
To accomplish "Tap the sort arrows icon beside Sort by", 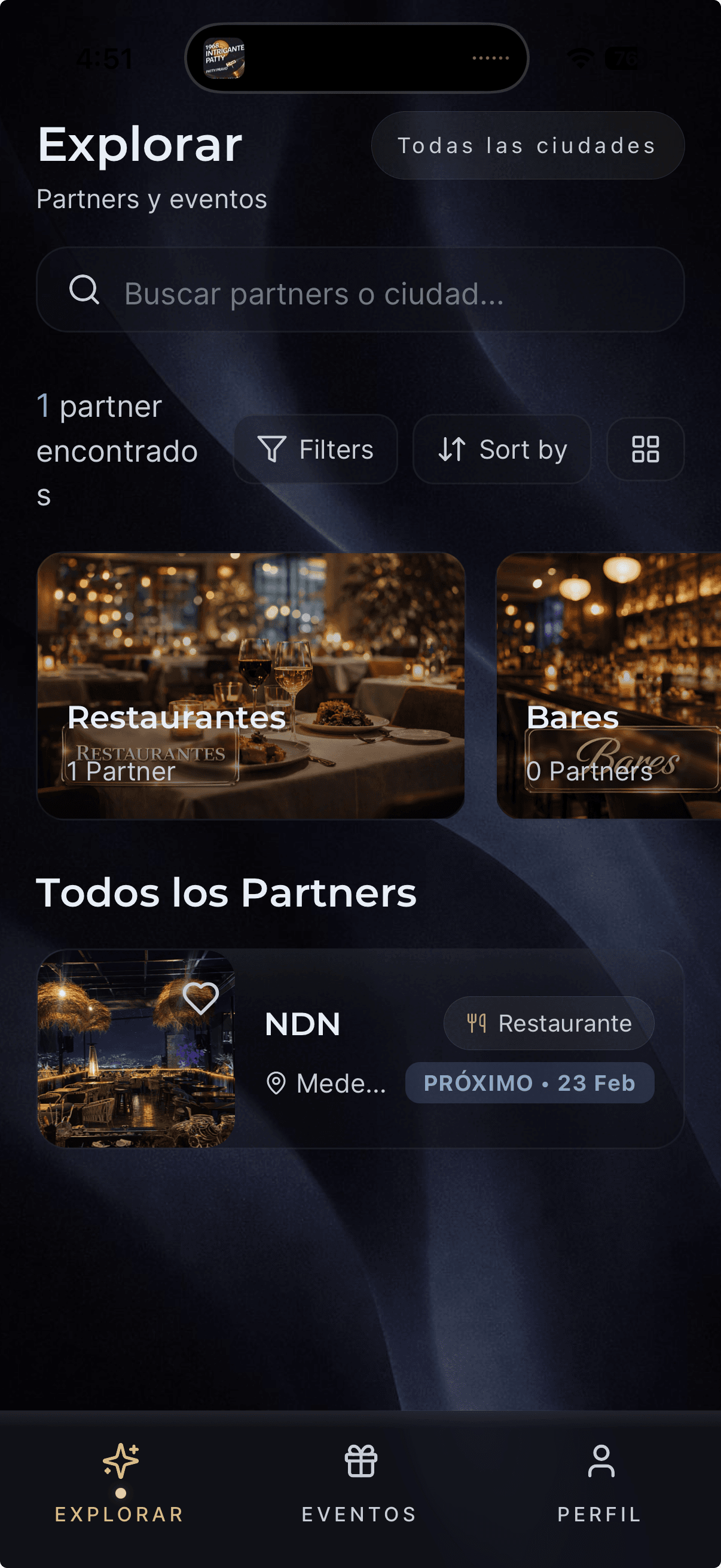I will pyautogui.click(x=453, y=449).
